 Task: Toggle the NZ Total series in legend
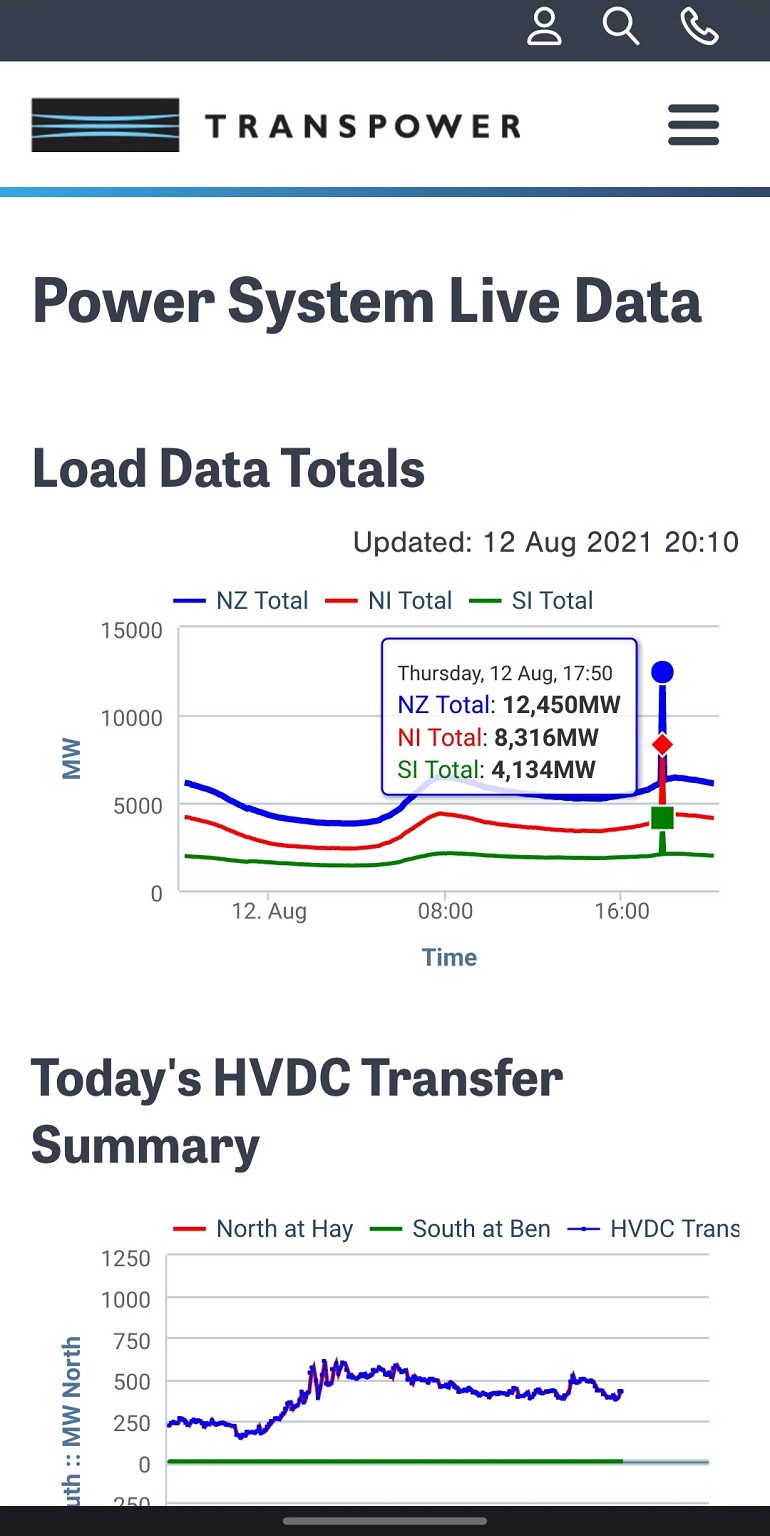click(x=241, y=601)
